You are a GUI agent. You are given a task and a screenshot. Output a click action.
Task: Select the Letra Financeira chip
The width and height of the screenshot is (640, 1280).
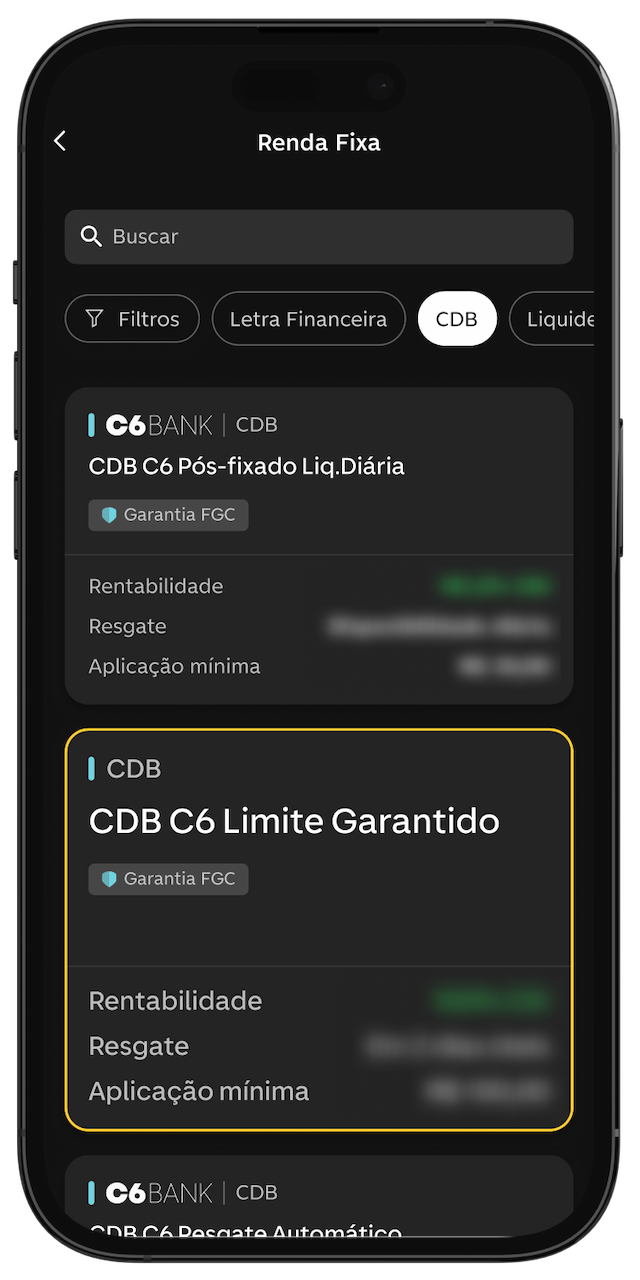pos(308,319)
